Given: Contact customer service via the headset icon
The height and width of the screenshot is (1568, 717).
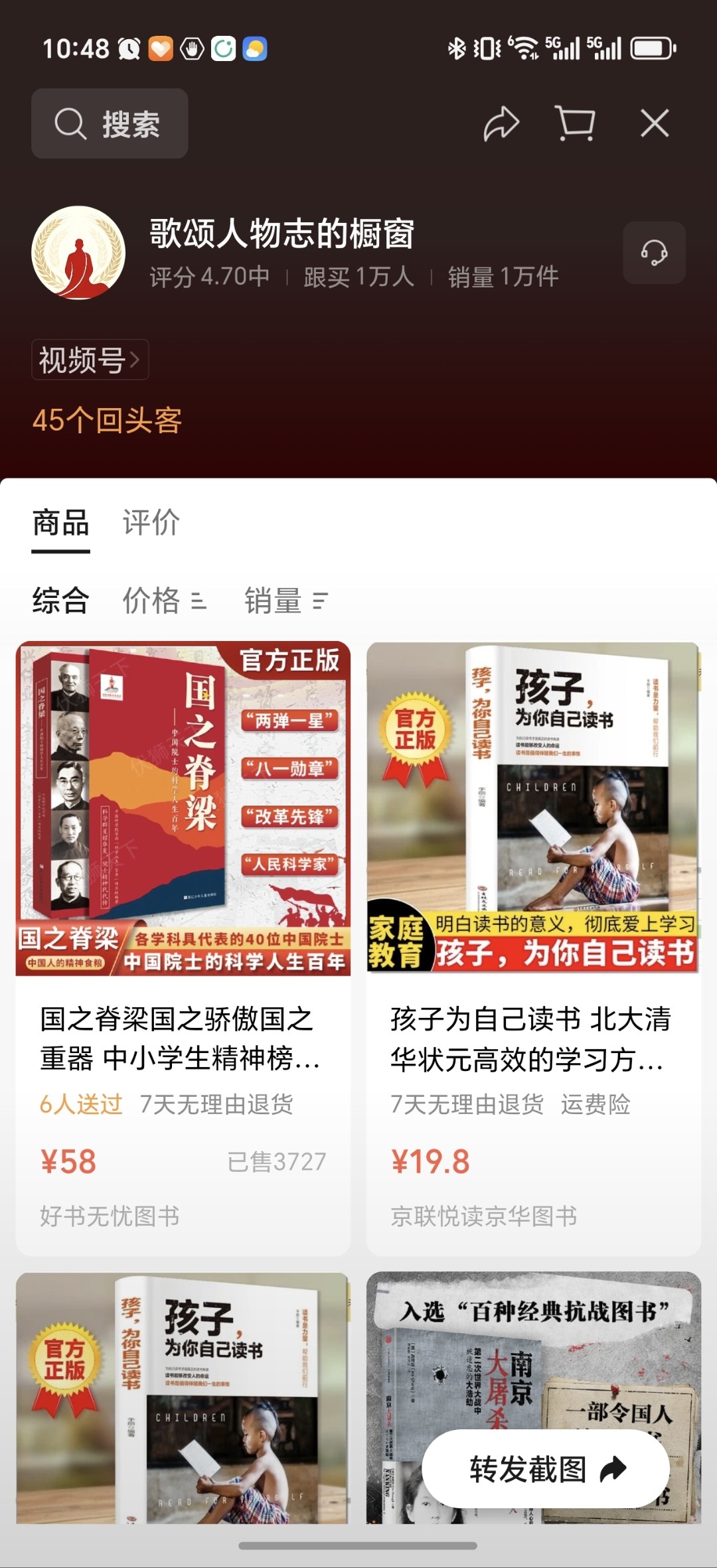Looking at the screenshot, I should click(654, 253).
